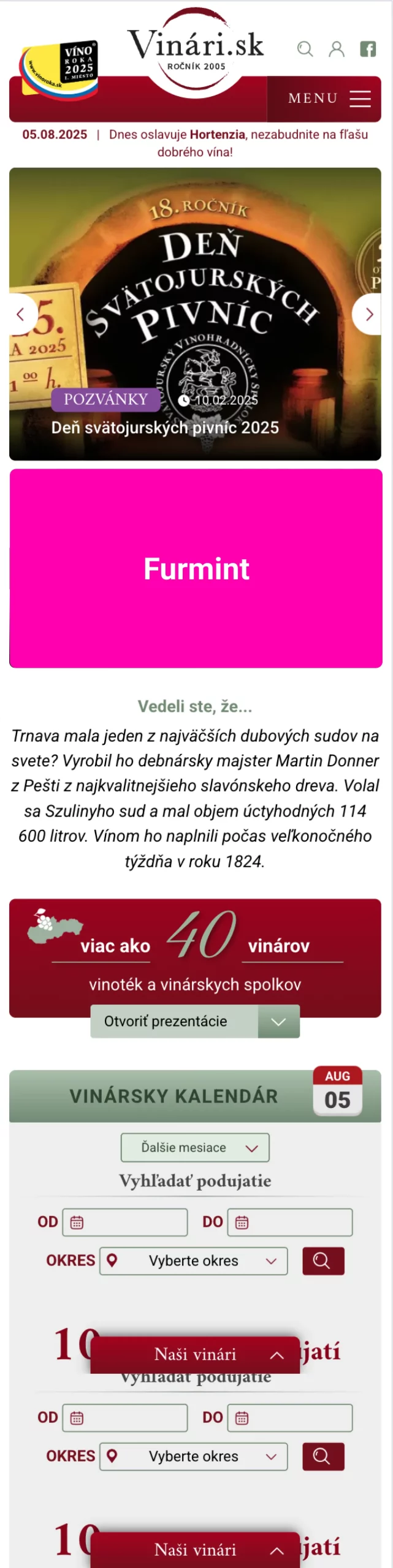Tap the first DO date field
The image size is (393, 1568).
(291, 1222)
